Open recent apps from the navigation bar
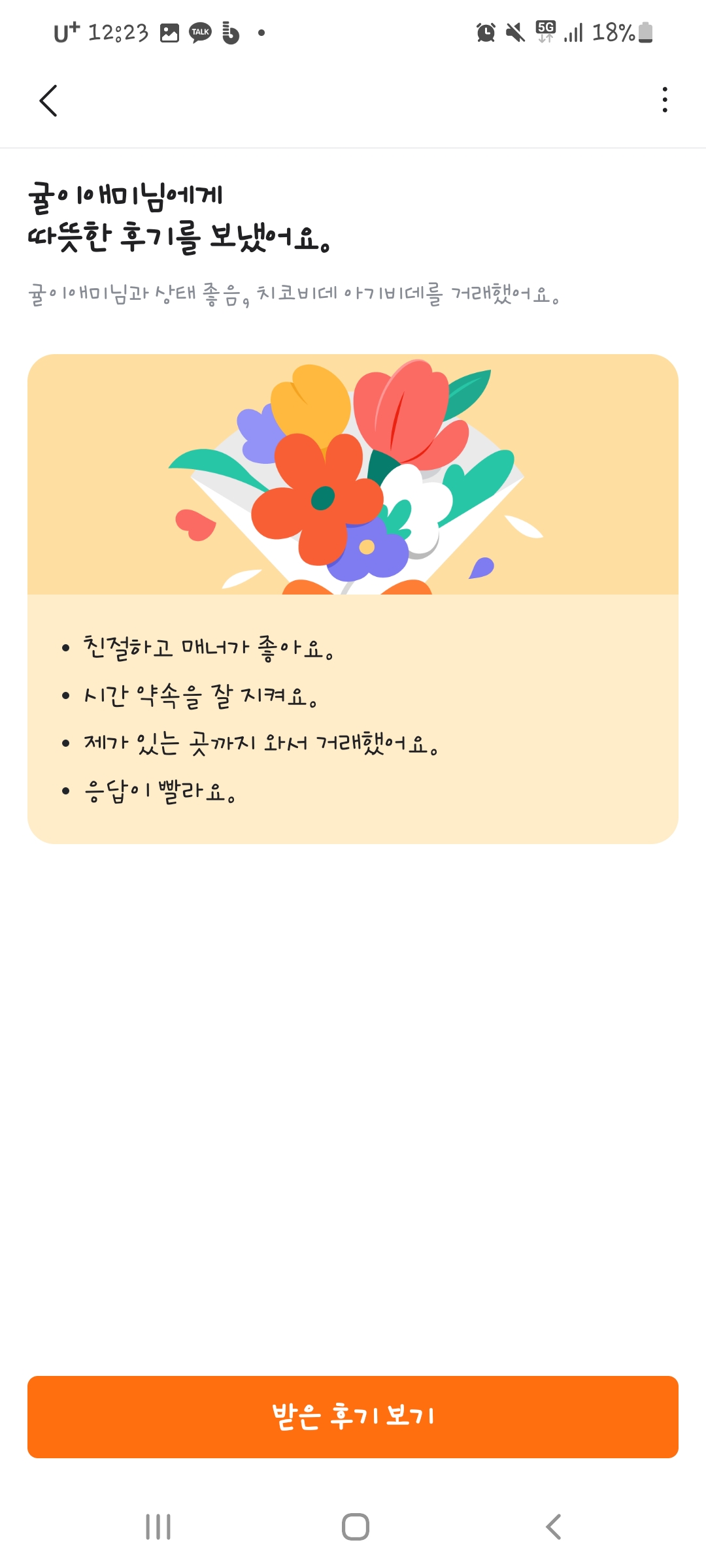The width and height of the screenshot is (706, 1568). pyautogui.click(x=158, y=1527)
